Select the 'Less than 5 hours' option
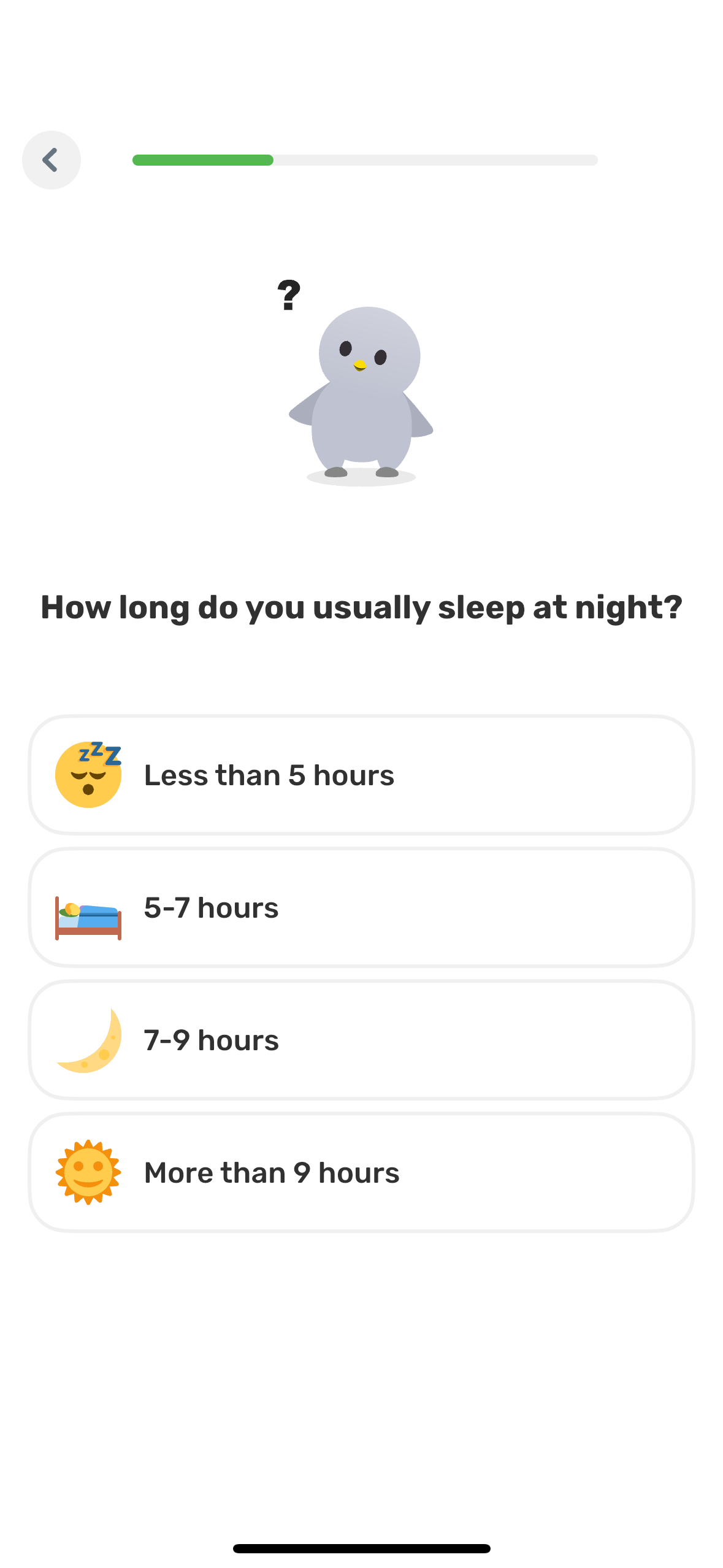 (x=361, y=775)
